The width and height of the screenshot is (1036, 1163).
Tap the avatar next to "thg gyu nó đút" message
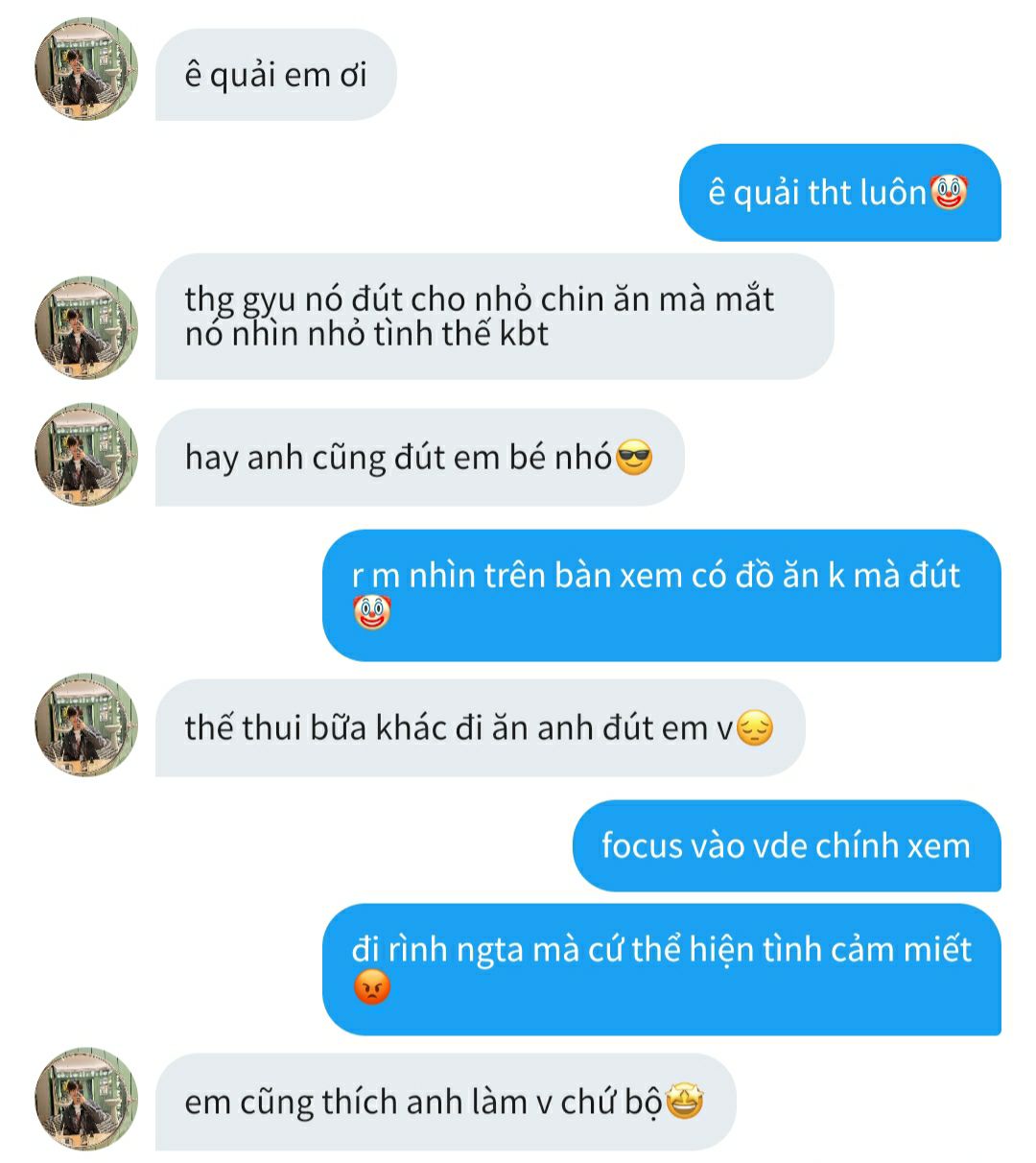(86, 328)
